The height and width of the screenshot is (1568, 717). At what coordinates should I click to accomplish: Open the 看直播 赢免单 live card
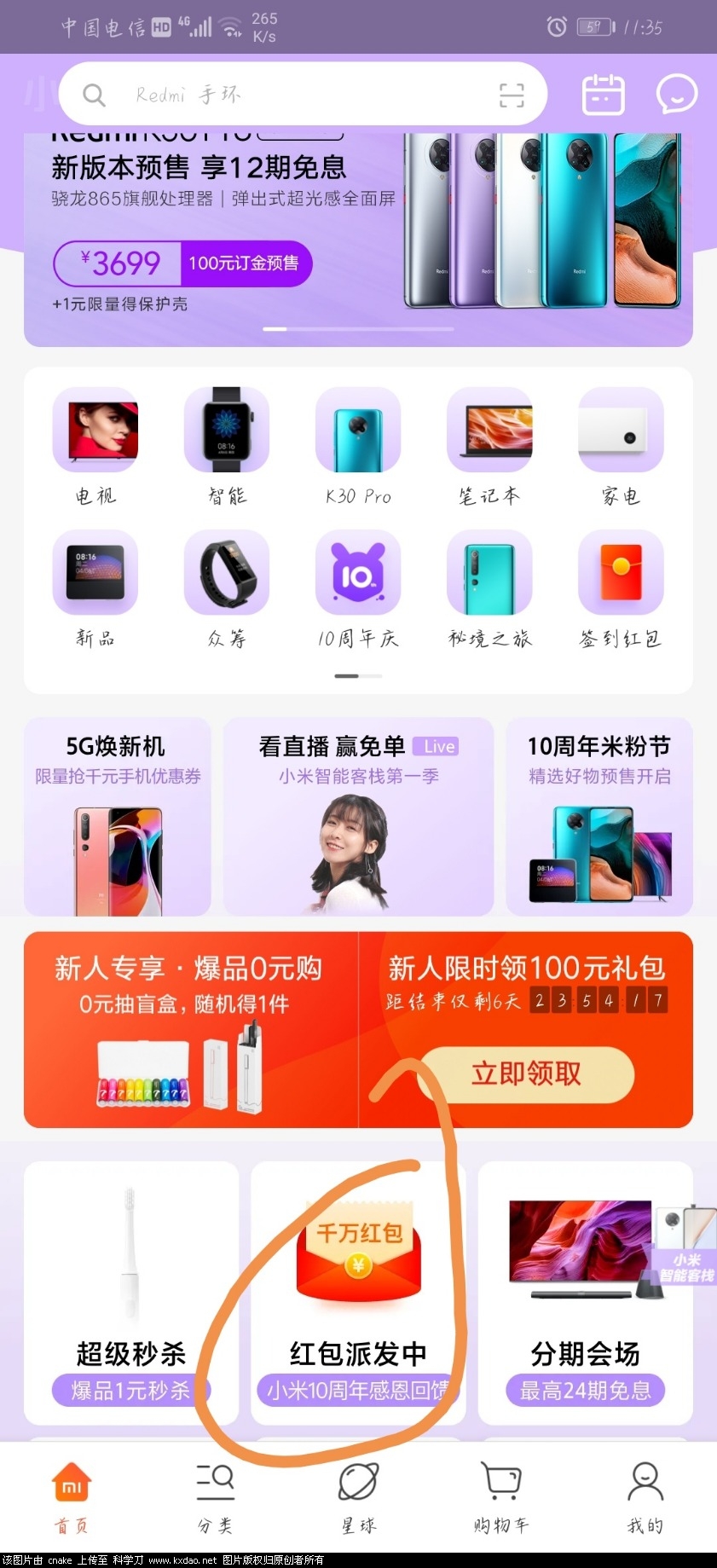[358, 817]
